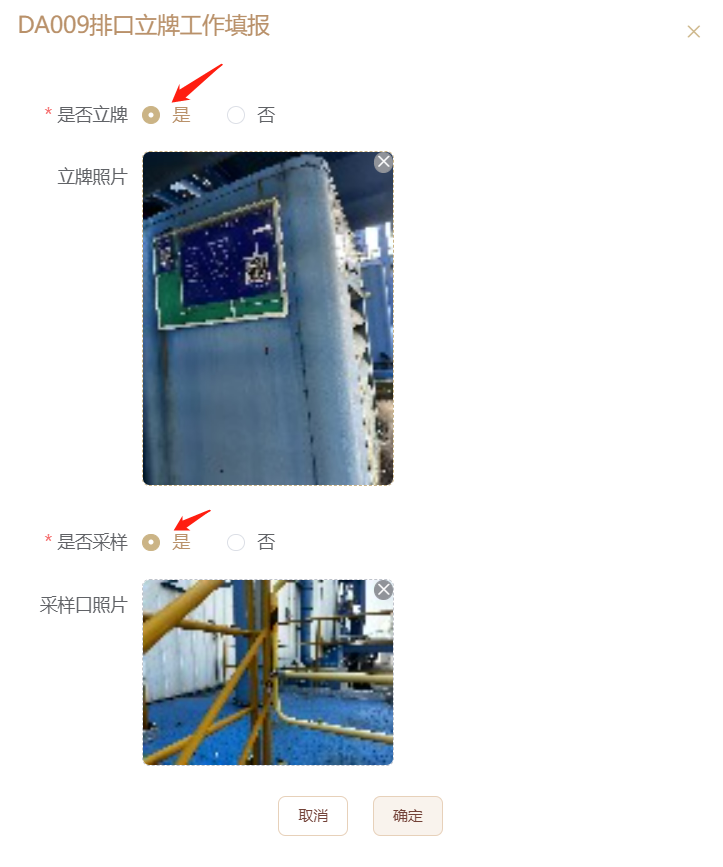Confirm with the 确定 button
The width and height of the screenshot is (723, 867).
point(408,816)
